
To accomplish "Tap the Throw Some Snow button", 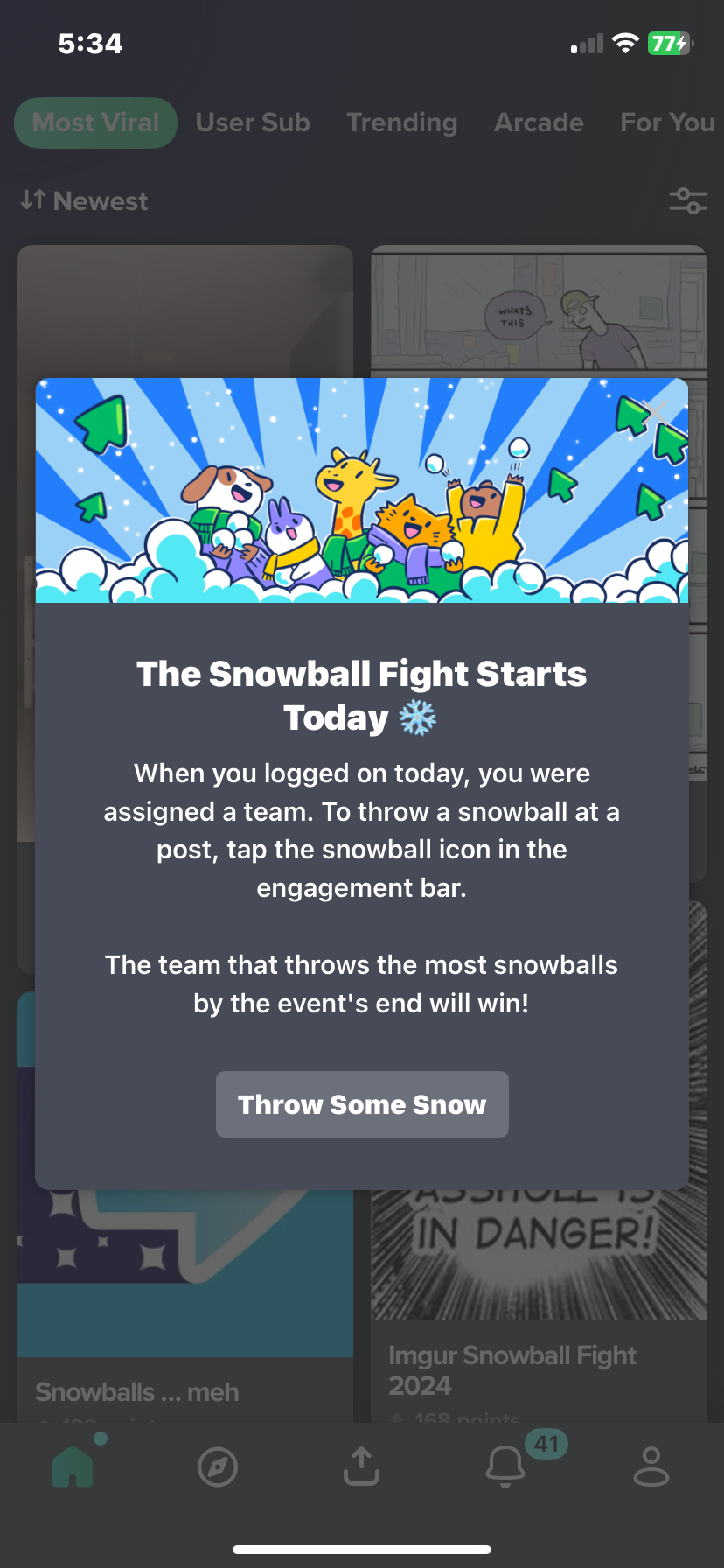I will (x=362, y=1104).
